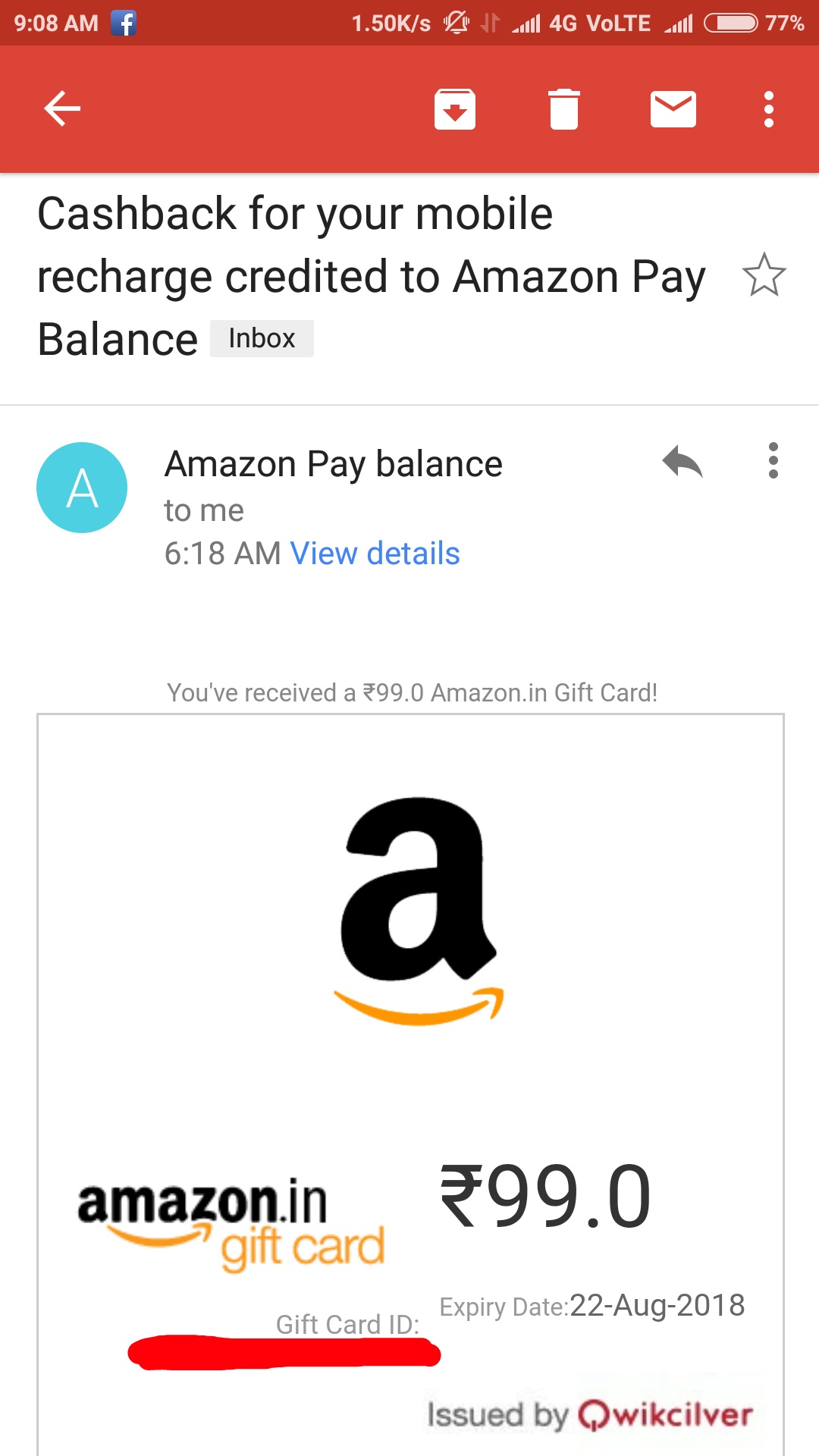Viewport: 819px width, 1456px height.
Task: Mark this email as unread
Action: 673,109
